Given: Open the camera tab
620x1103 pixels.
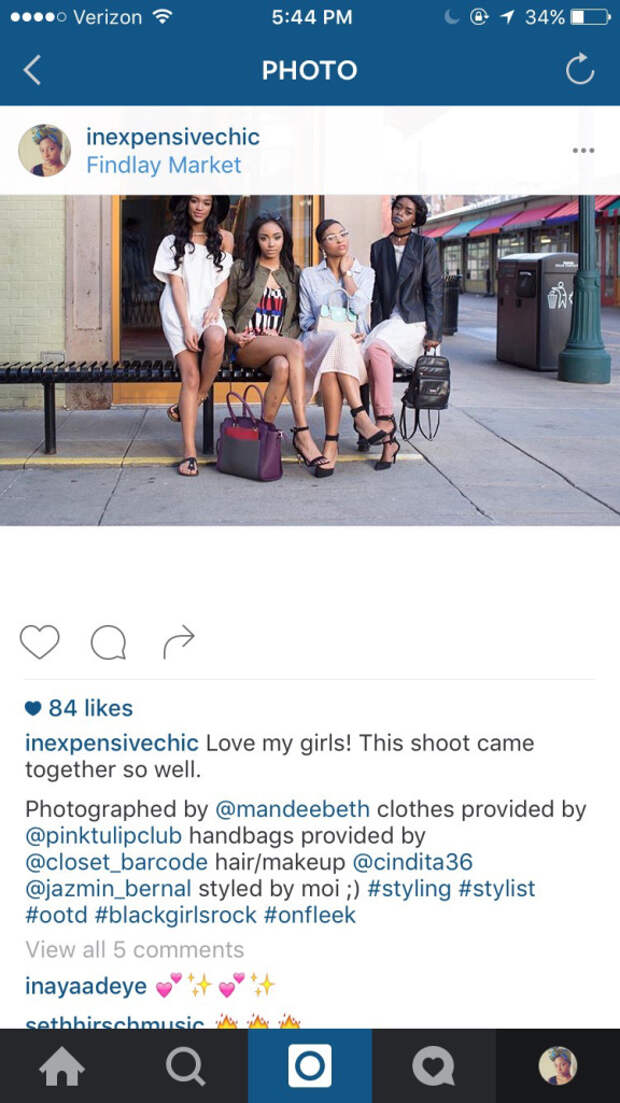Looking at the screenshot, I should [310, 1067].
